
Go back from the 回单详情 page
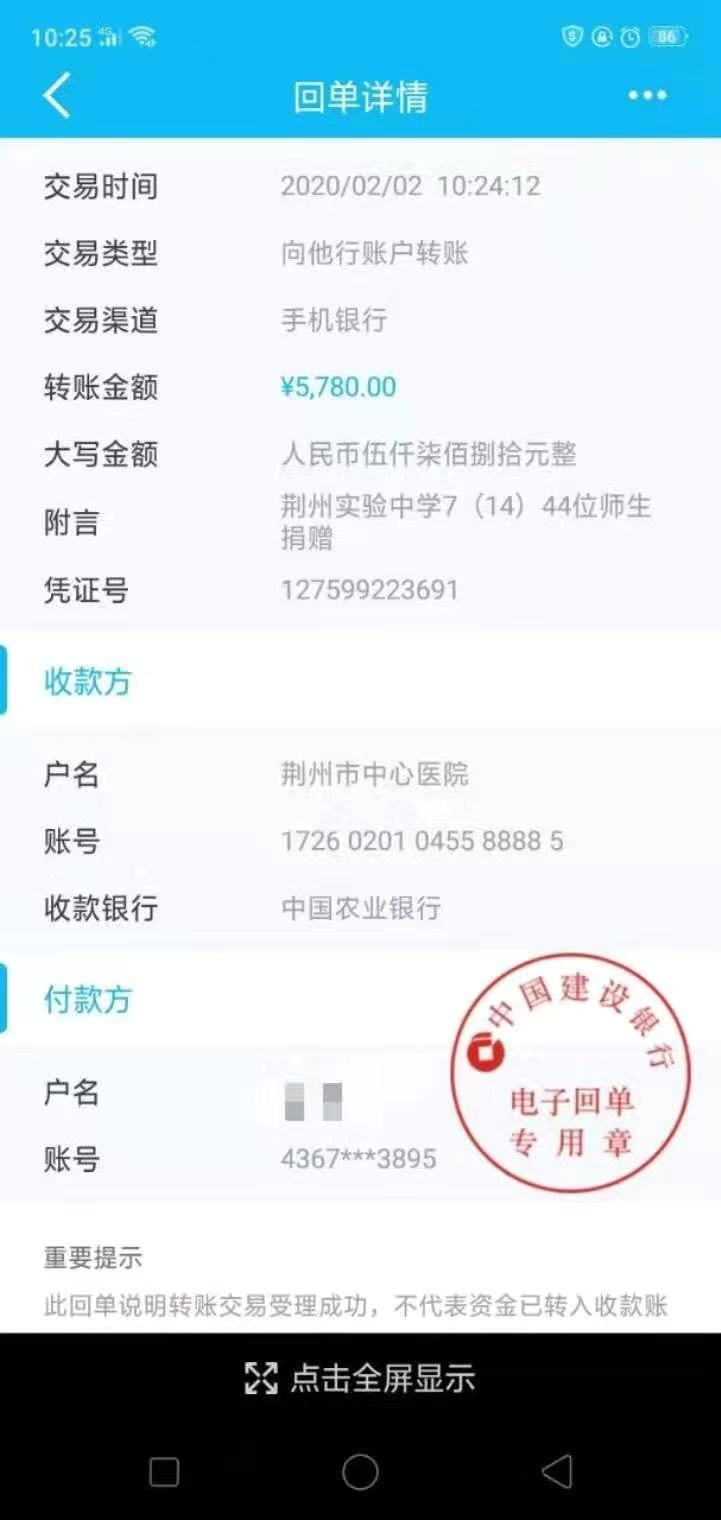pos(57,96)
